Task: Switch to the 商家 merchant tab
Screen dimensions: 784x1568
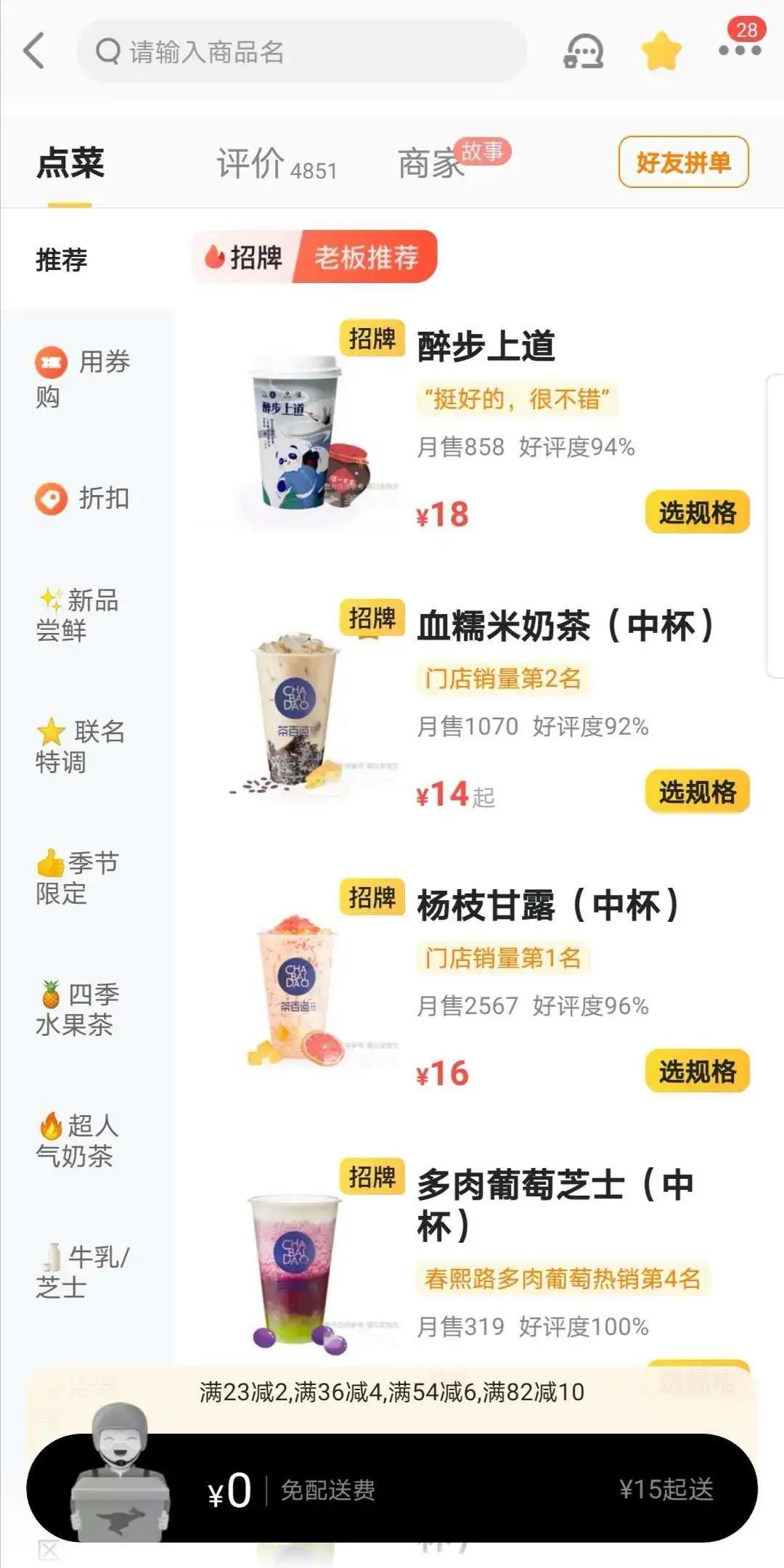Action: pos(431,163)
